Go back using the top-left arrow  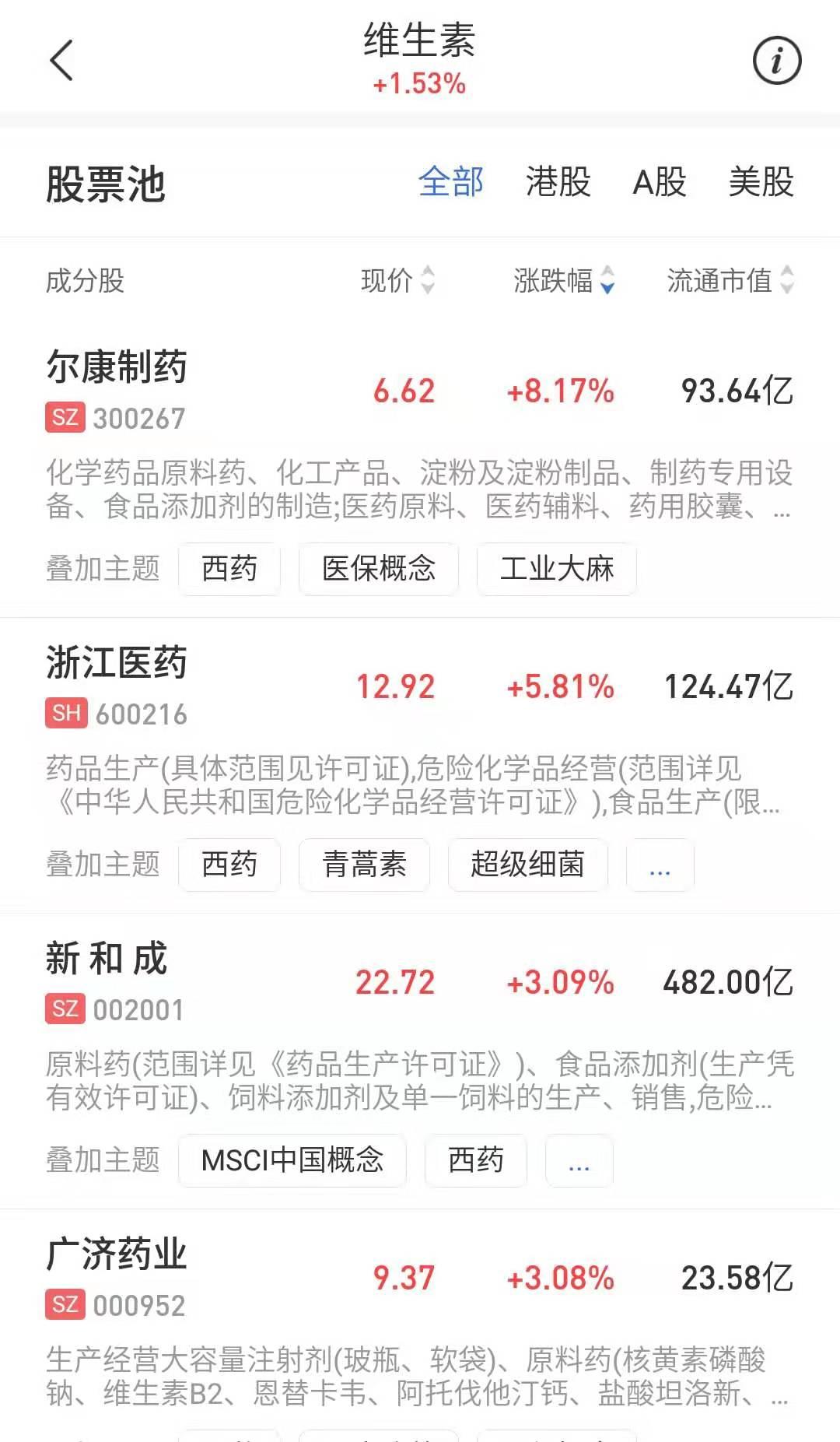tap(61, 60)
